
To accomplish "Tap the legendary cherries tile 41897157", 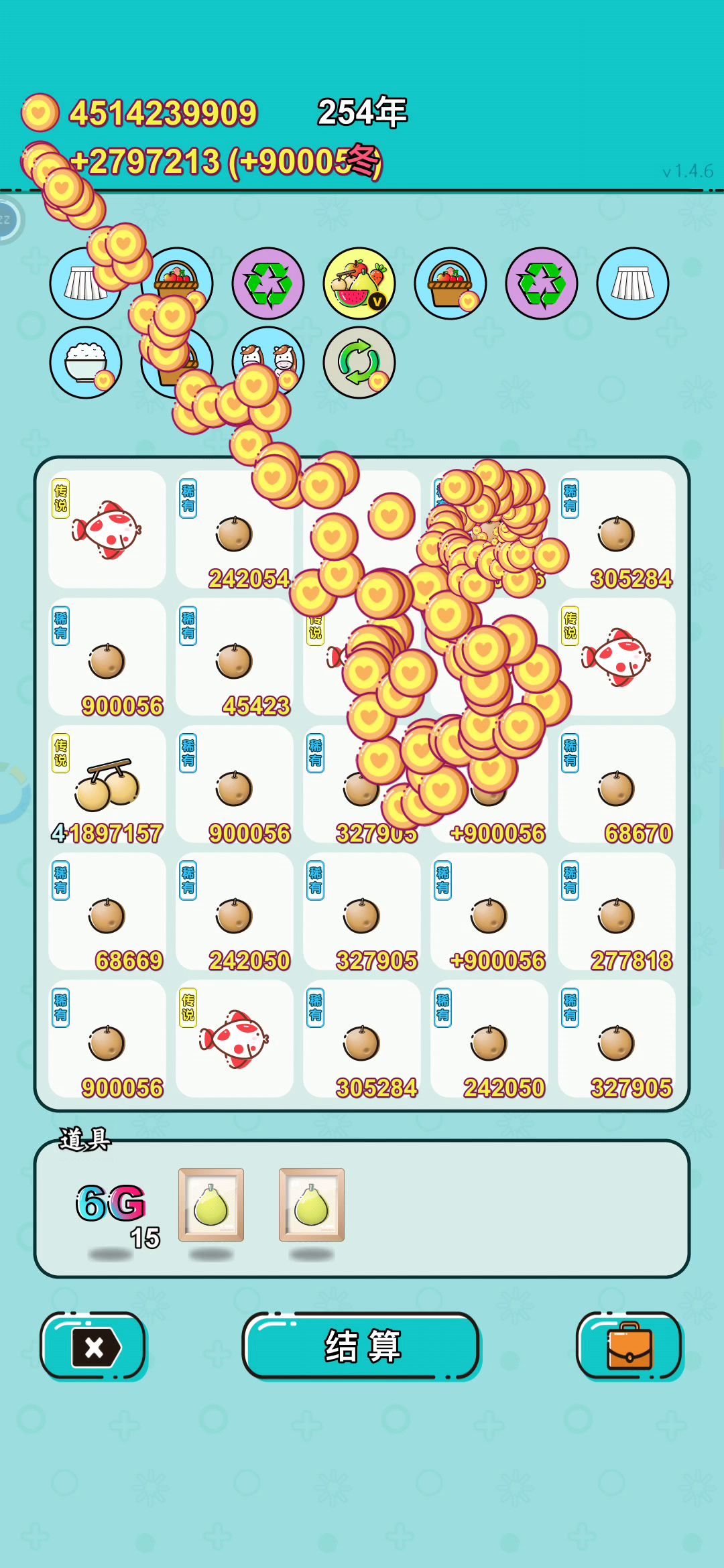I will click(x=107, y=785).
